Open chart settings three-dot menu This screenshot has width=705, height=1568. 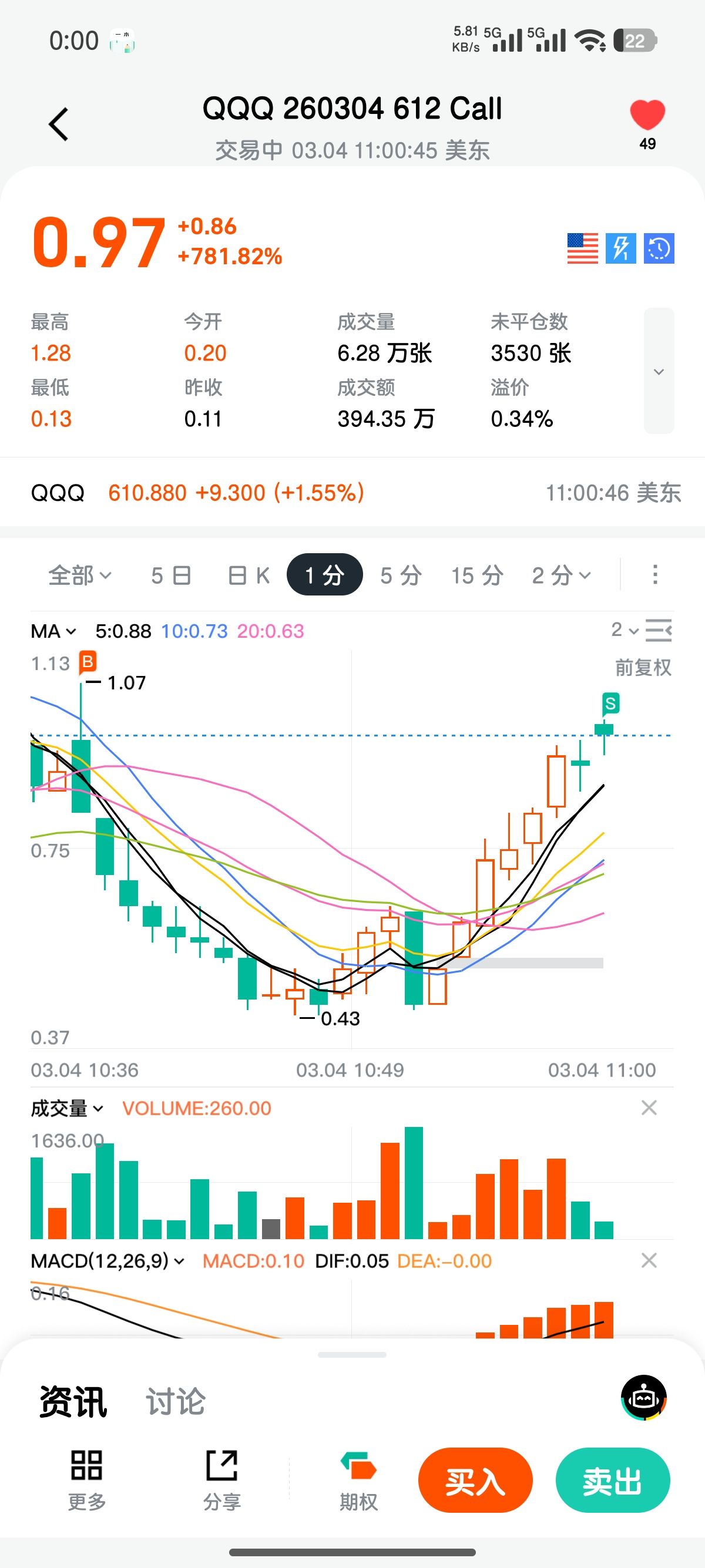point(655,574)
